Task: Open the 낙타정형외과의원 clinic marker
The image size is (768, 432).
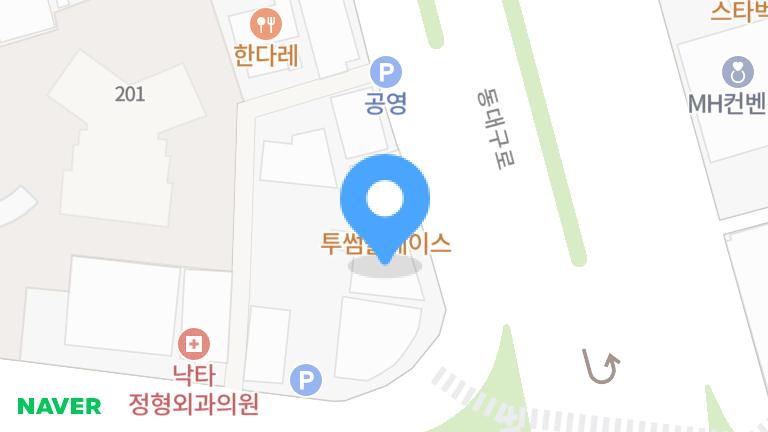Action: pos(193,346)
